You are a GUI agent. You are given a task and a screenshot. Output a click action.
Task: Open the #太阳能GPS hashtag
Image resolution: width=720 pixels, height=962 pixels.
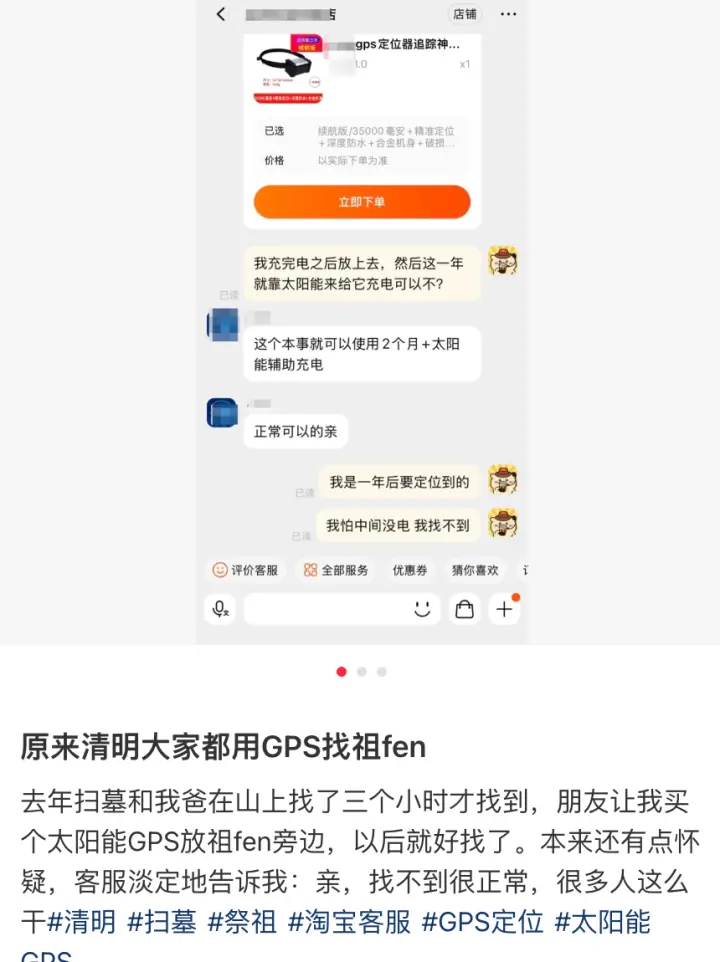(x=602, y=921)
